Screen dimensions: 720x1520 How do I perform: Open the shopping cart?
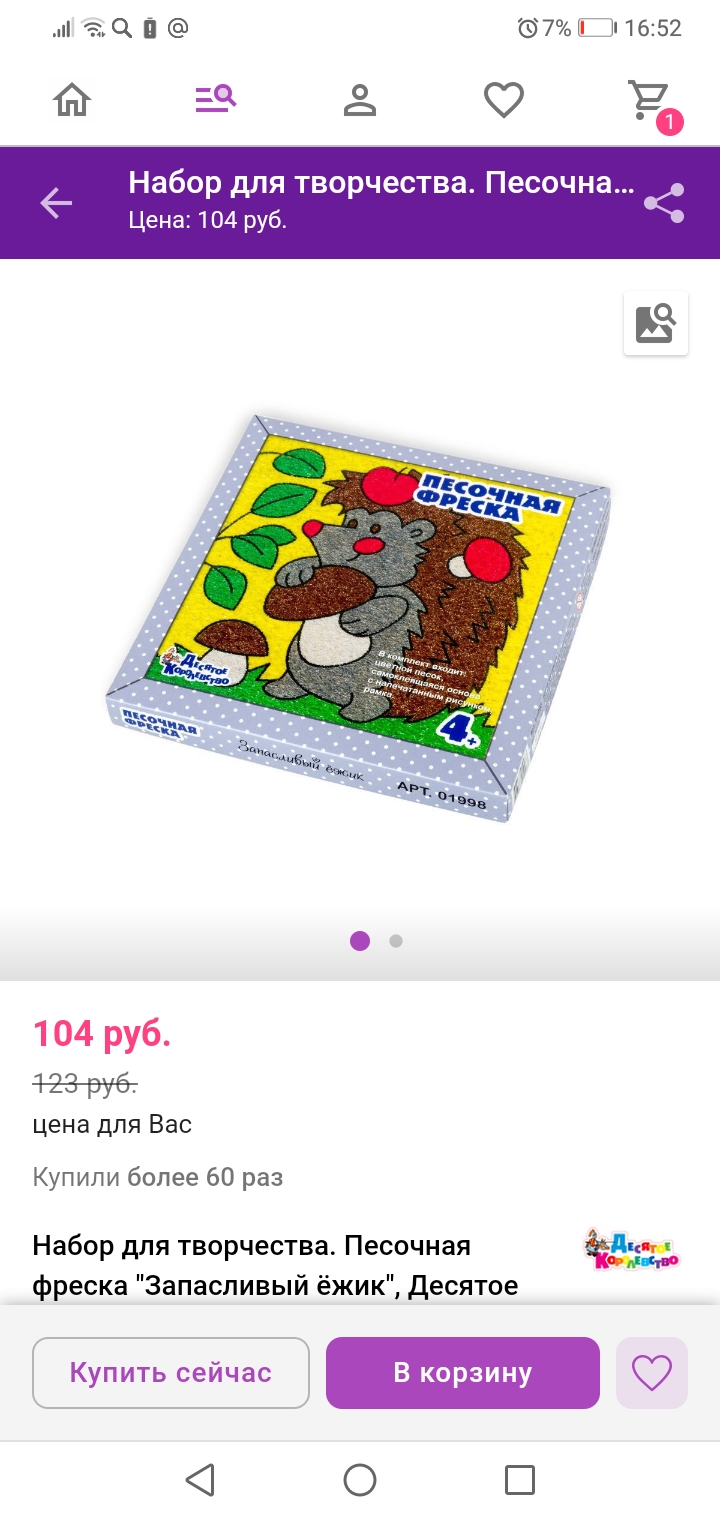click(x=652, y=104)
